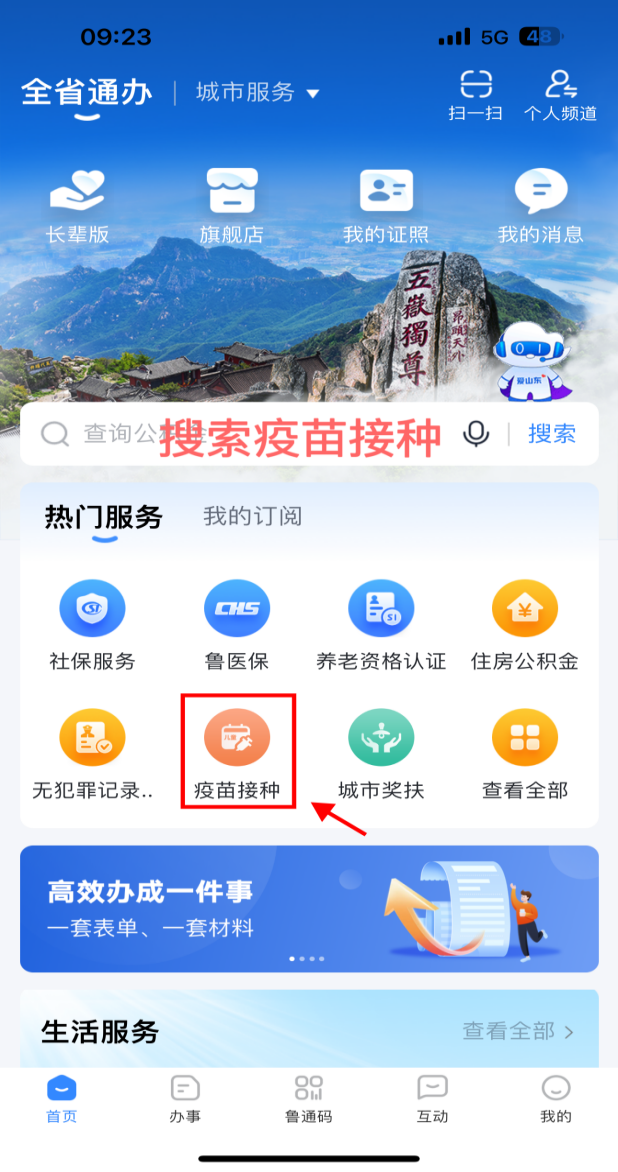This screenshot has width=618, height=1172.
Task: Open 旗舰店 flagship store
Action: pyautogui.click(x=231, y=206)
